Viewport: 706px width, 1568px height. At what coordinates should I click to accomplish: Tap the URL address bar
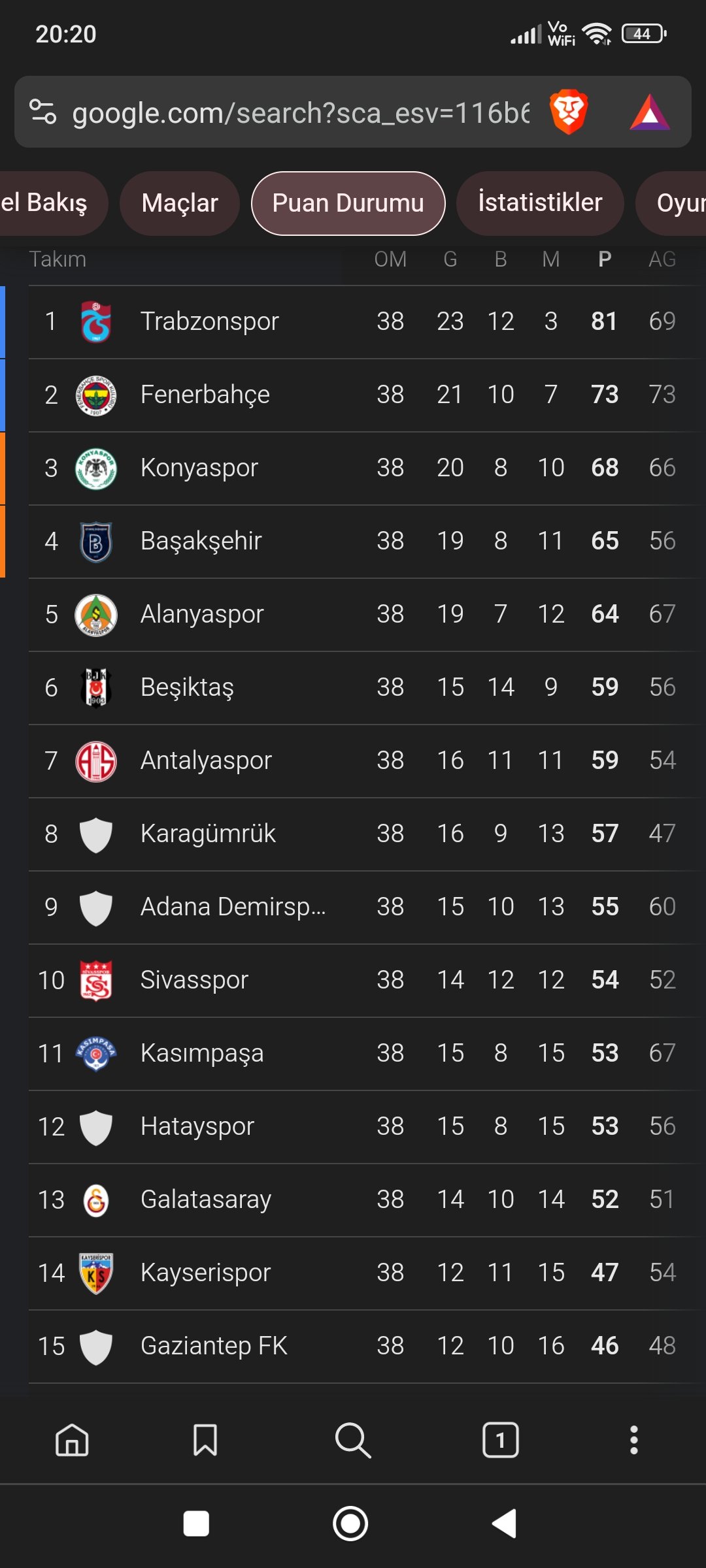point(301,113)
